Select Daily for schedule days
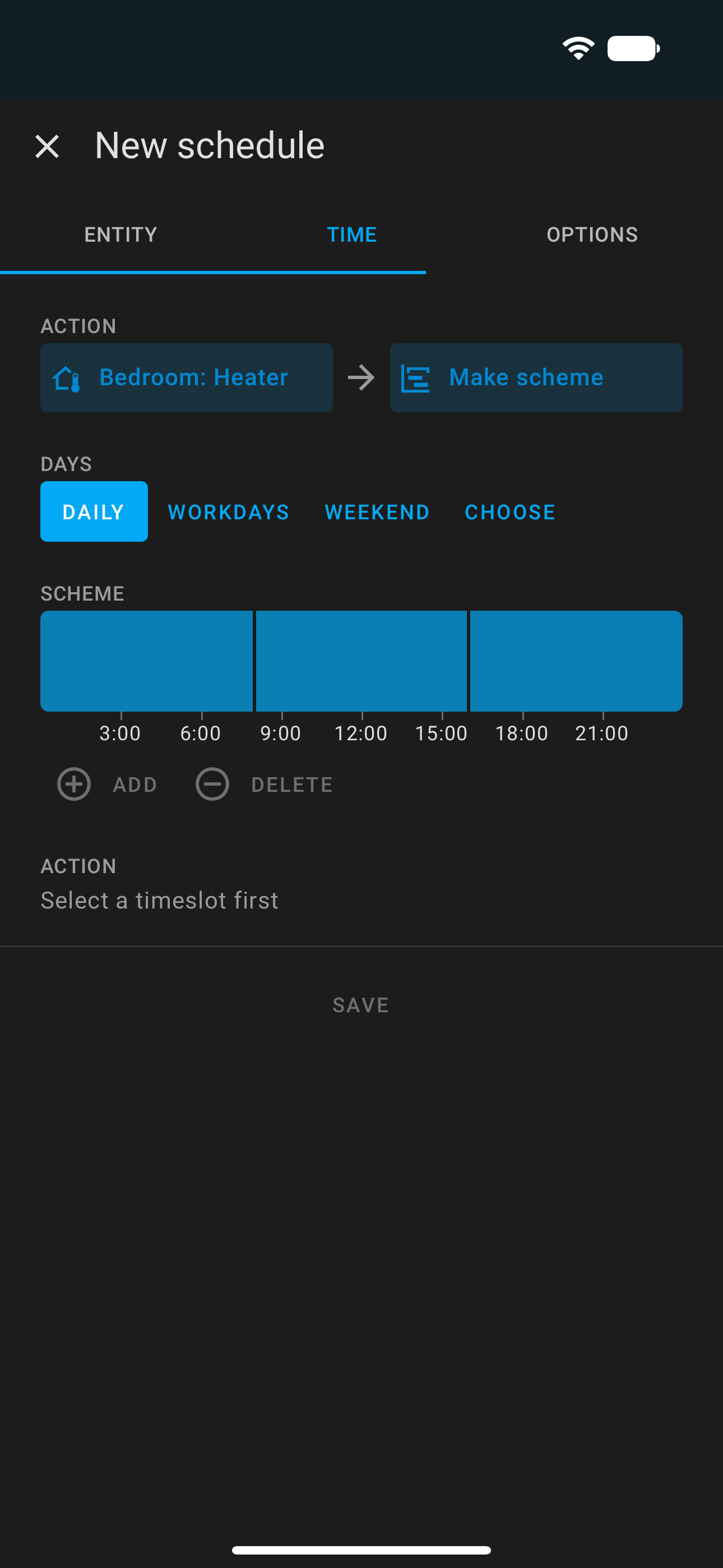The image size is (723, 1568). [x=94, y=511]
